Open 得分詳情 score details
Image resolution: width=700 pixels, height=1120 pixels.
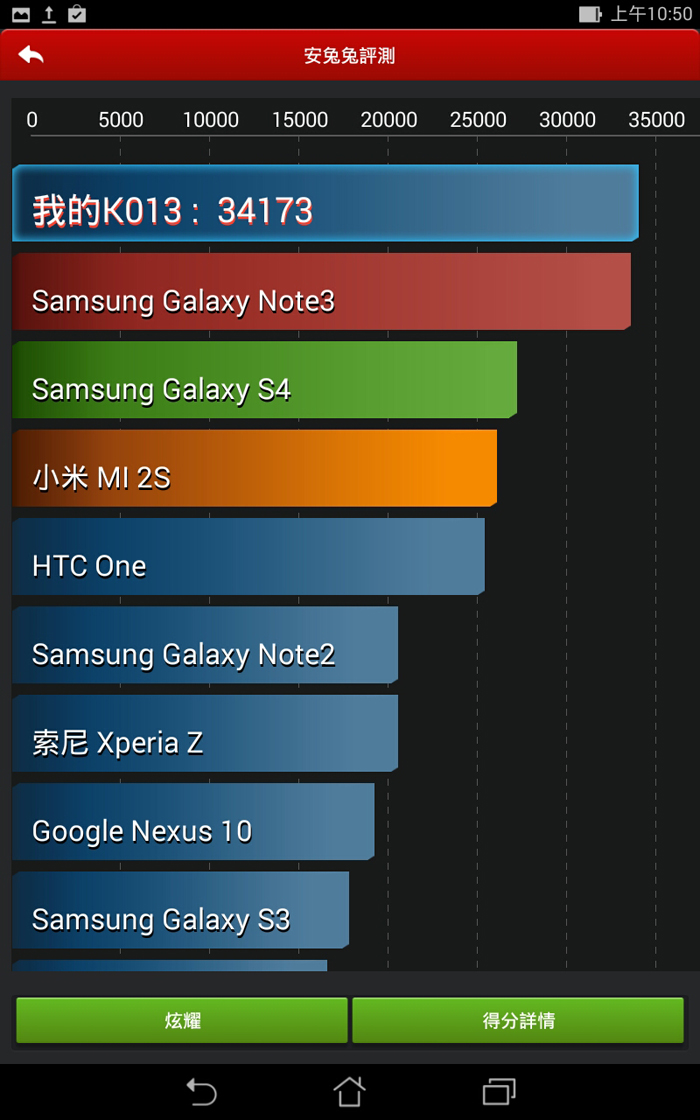pyautogui.click(x=518, y=1020)
